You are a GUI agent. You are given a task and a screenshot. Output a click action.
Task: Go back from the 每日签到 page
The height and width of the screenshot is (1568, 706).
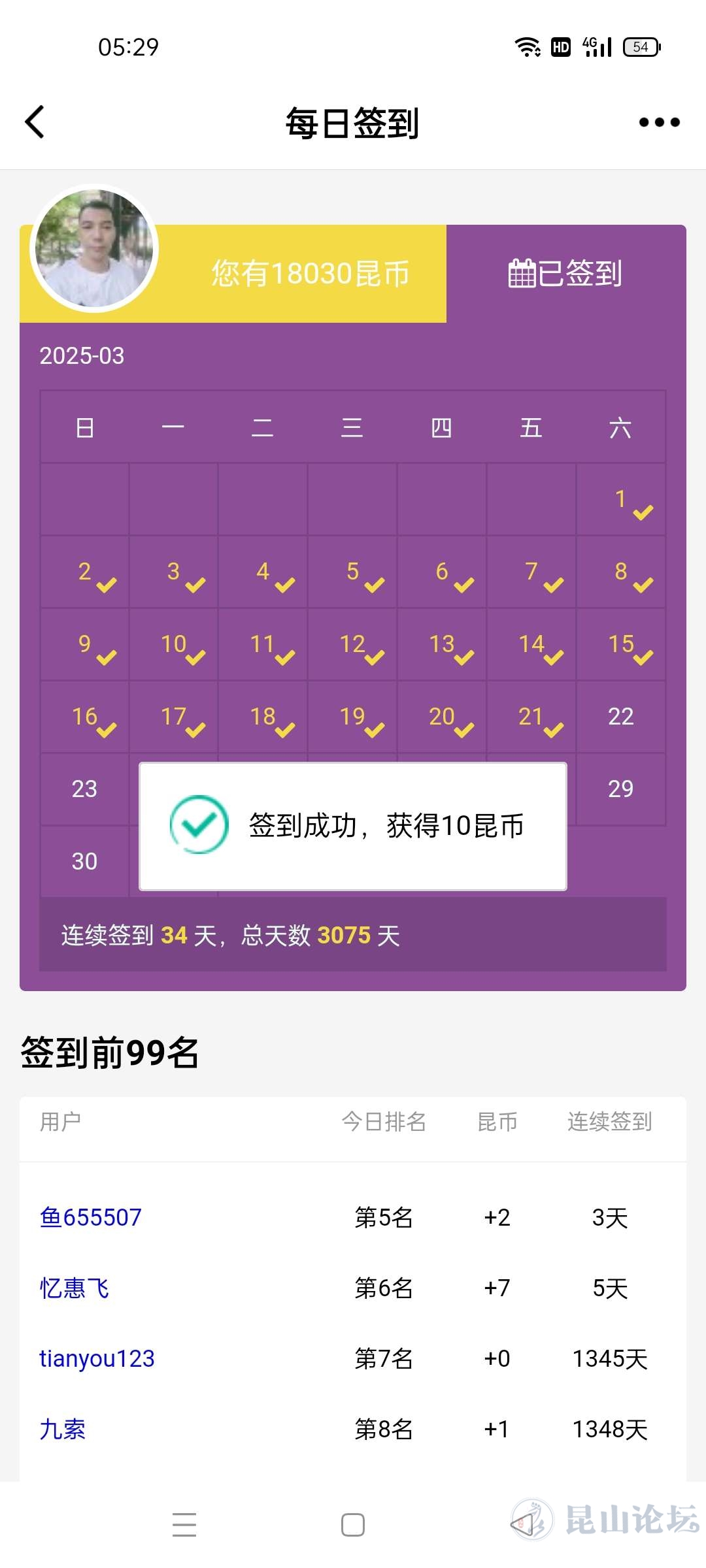click(x=35, y=122)
